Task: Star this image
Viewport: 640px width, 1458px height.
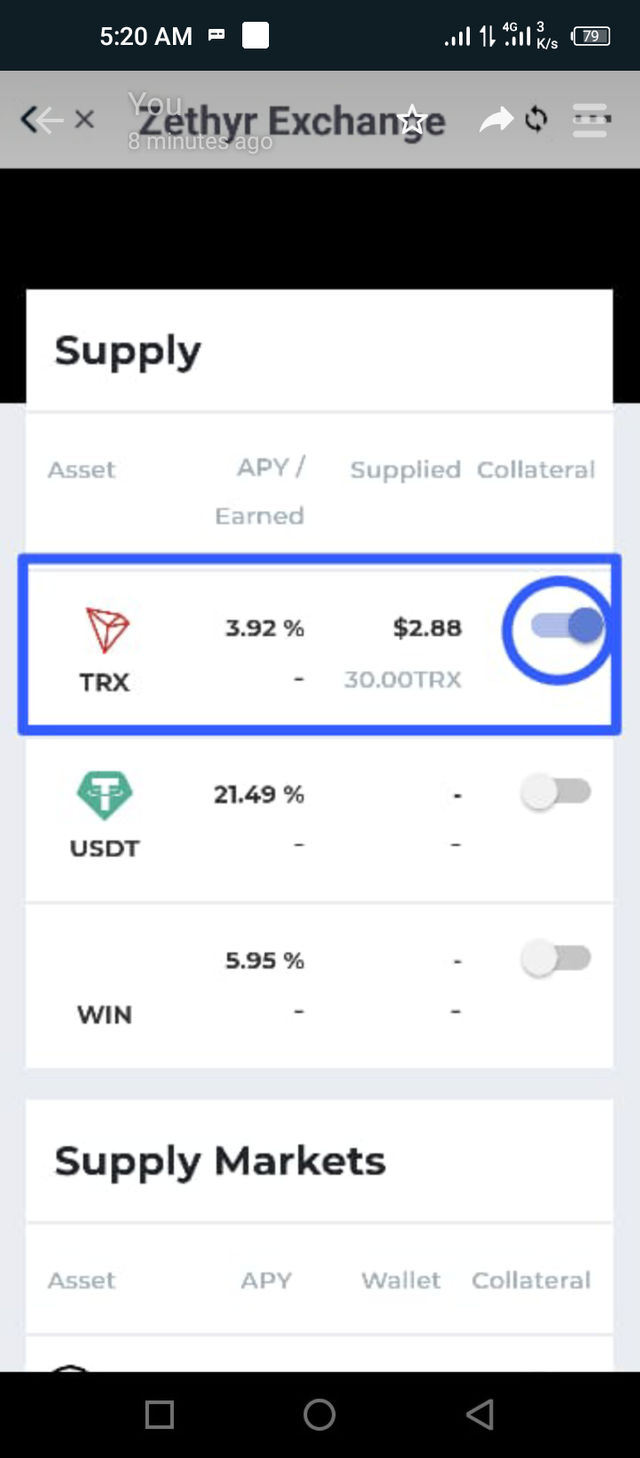Action: 411,121
